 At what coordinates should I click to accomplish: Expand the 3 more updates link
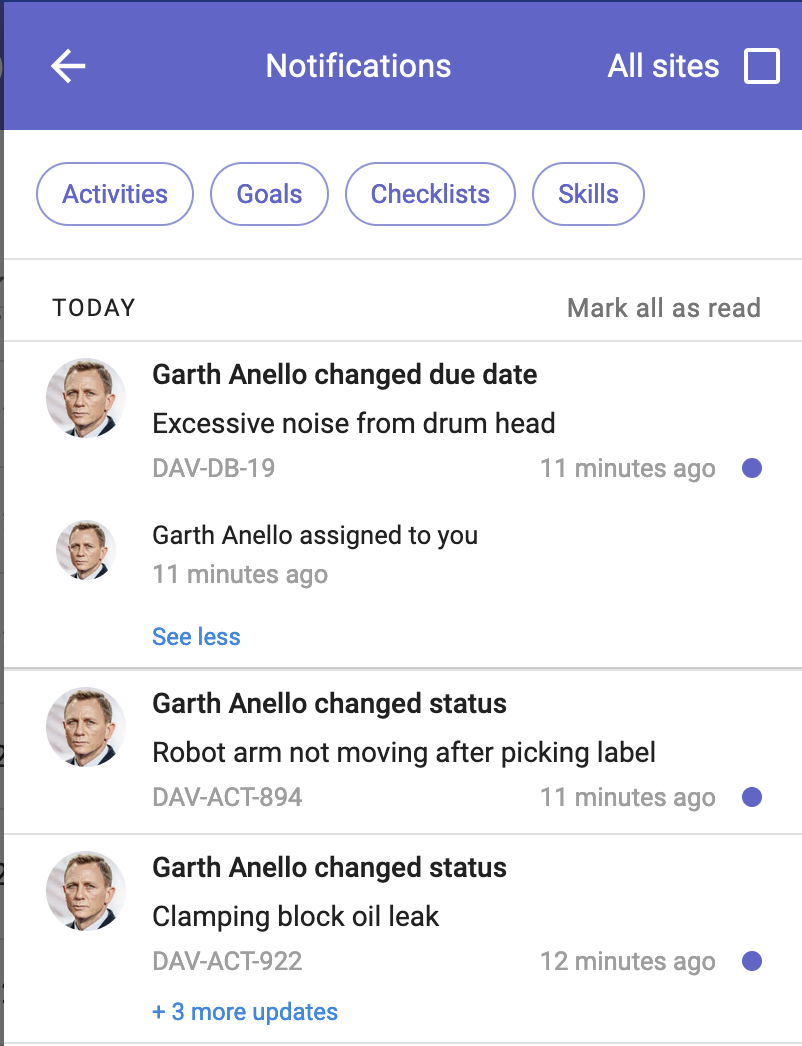pos(245,1012)
